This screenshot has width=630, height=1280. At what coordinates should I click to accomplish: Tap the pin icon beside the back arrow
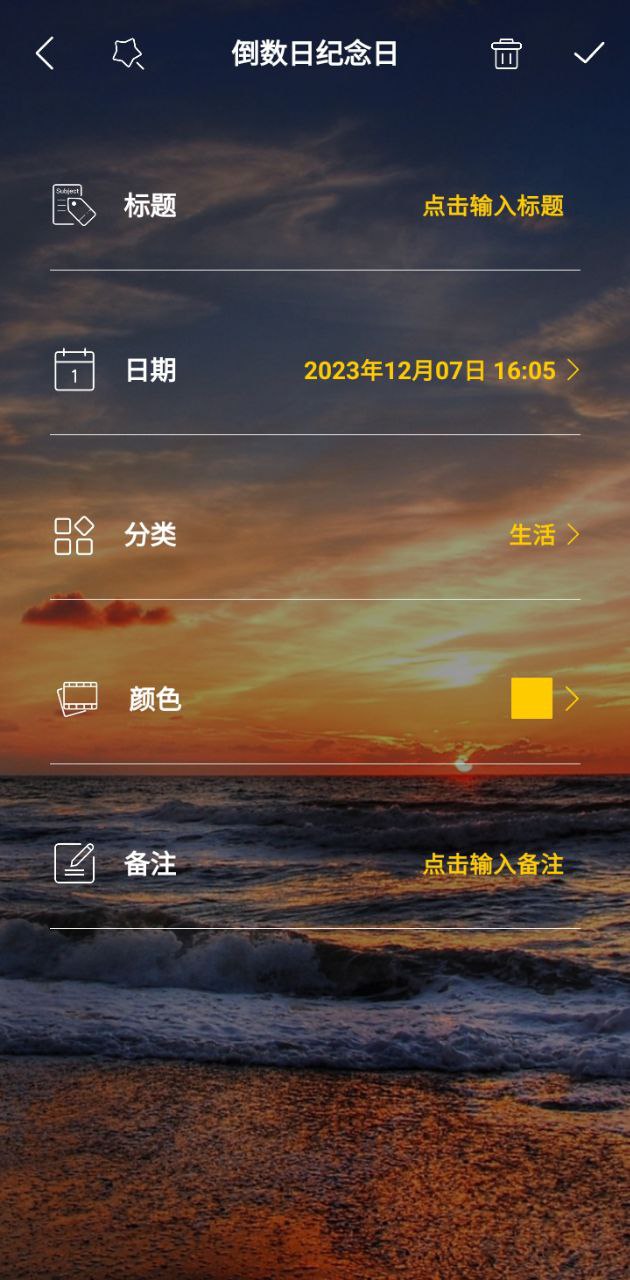point(128,54)
